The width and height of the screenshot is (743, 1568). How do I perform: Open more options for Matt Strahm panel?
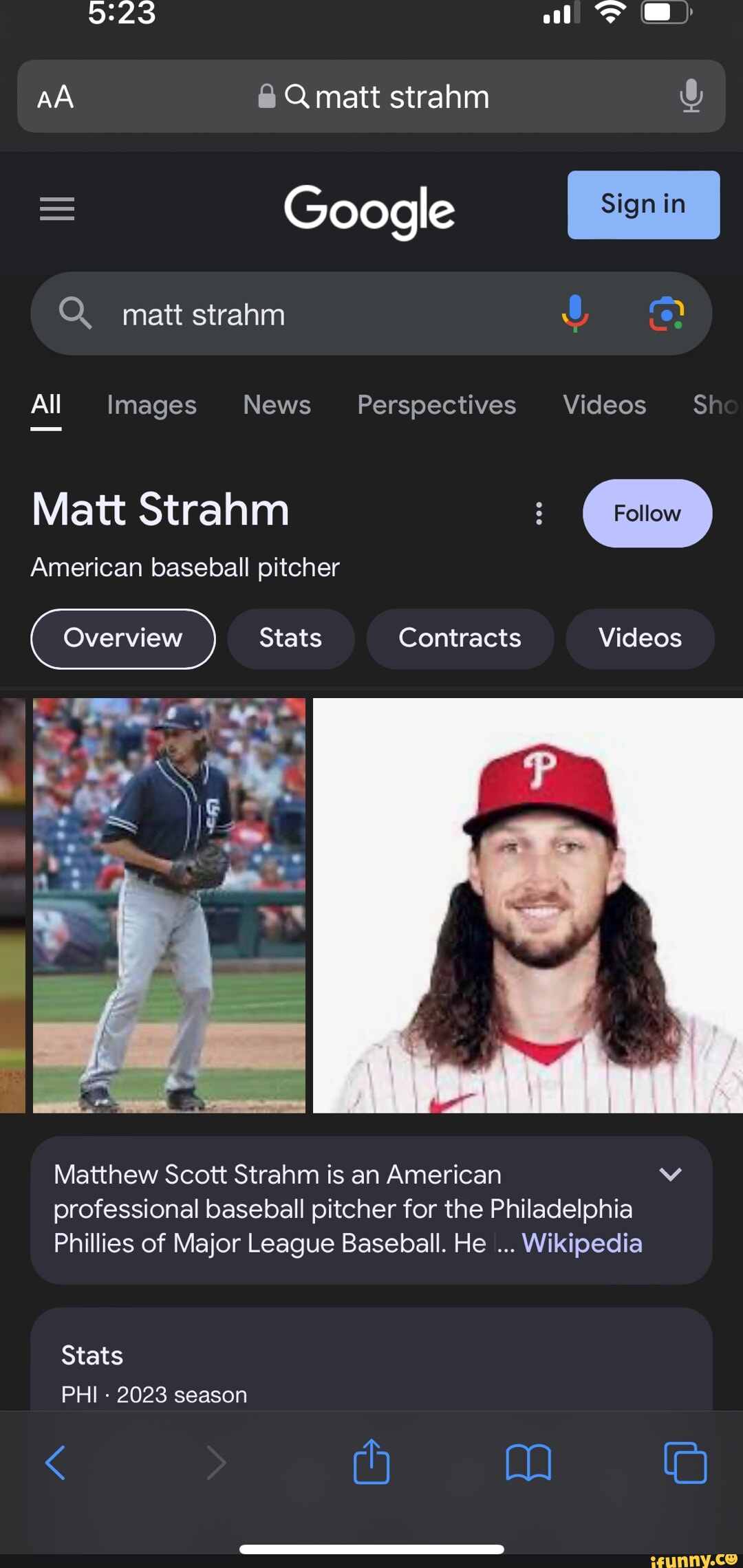pyautogui.click(x=539, y=513)
